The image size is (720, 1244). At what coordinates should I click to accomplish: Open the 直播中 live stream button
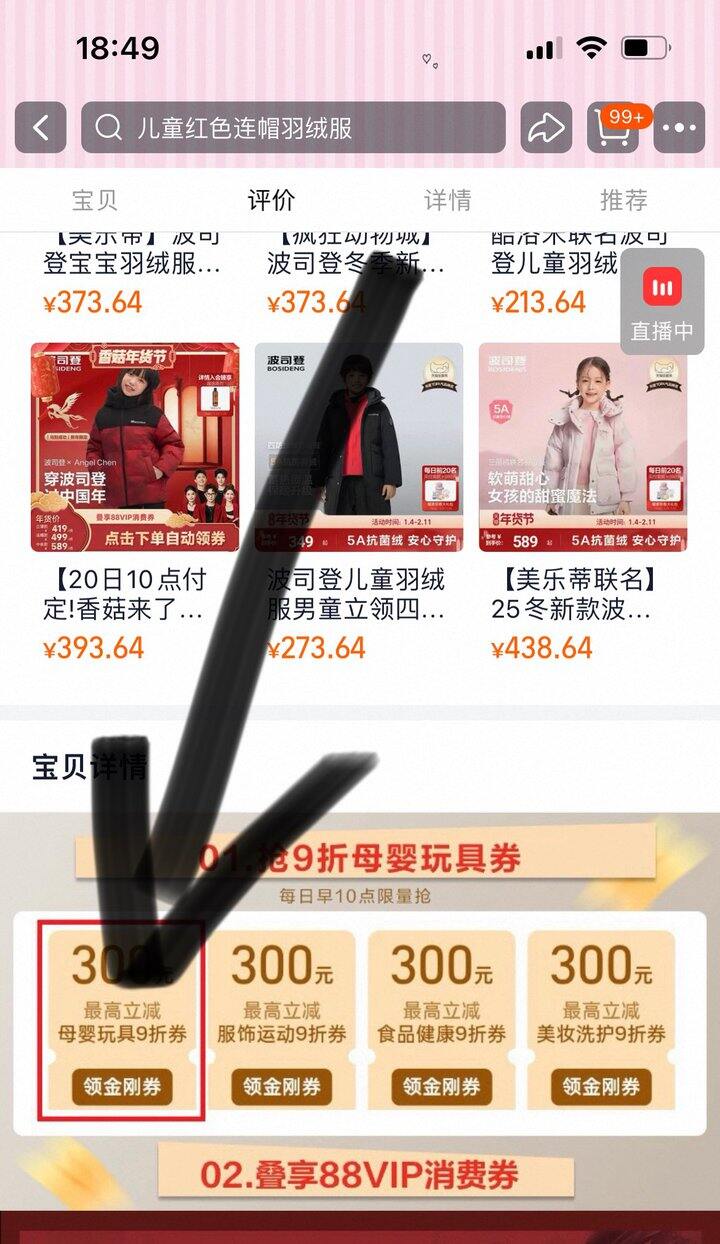(661, 302)
